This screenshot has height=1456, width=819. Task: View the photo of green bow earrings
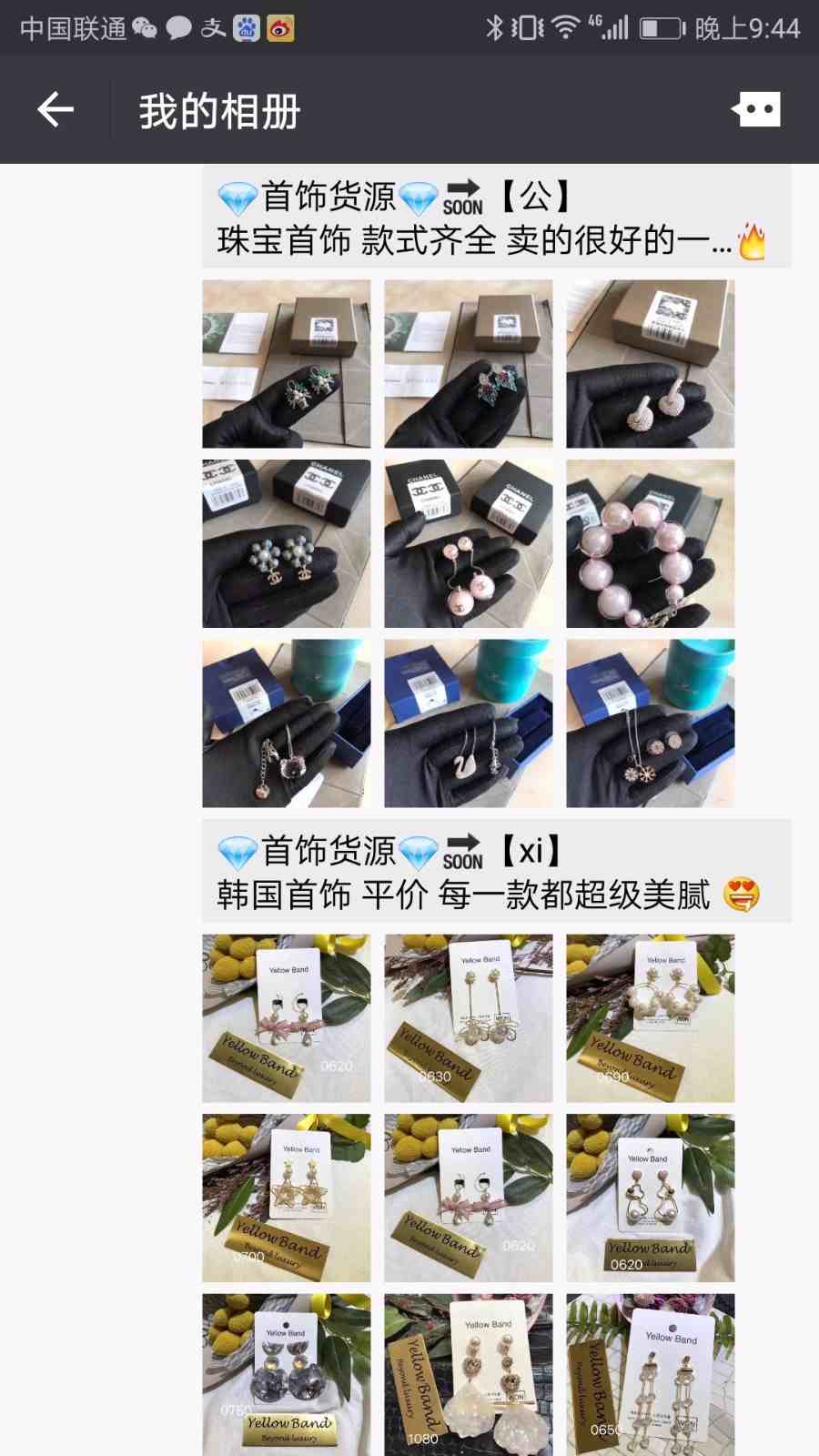pos(286,364)
